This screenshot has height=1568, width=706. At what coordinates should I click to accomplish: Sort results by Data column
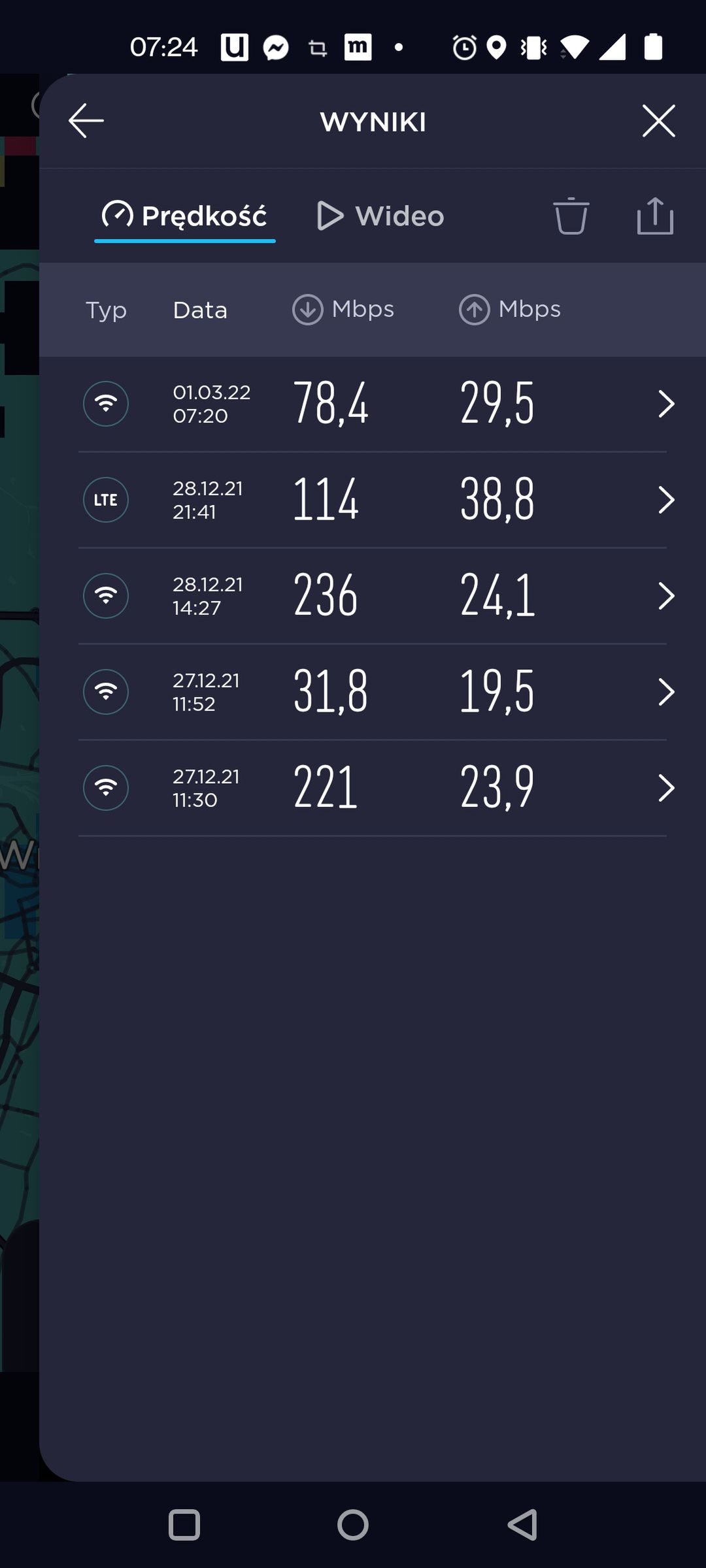200,310
